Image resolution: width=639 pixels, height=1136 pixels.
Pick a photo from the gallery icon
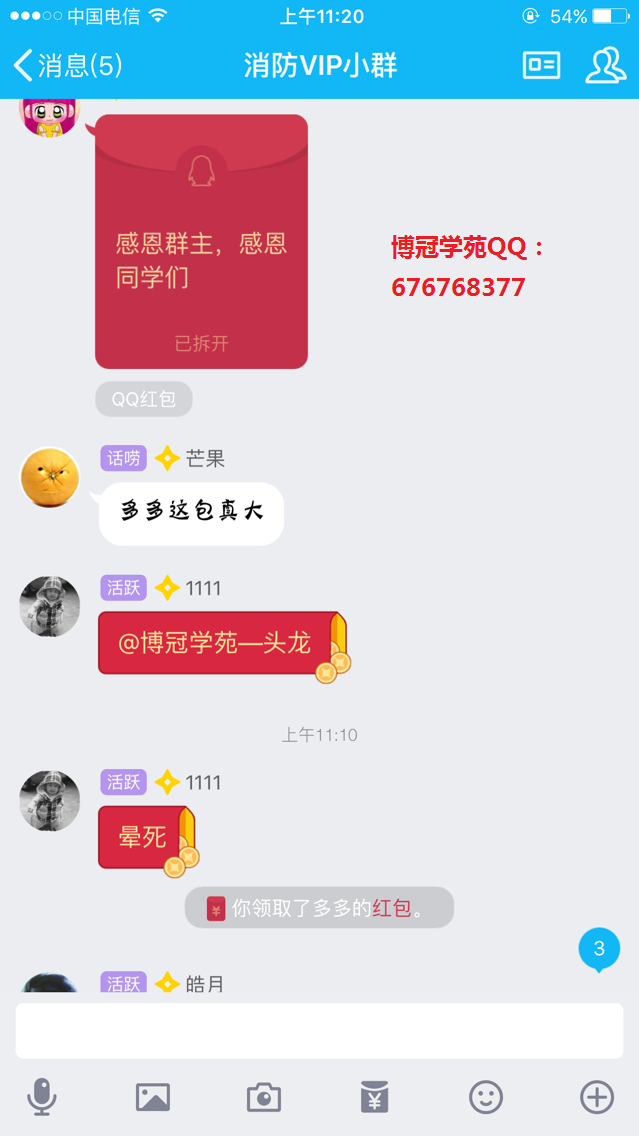tap(153, 1097)
